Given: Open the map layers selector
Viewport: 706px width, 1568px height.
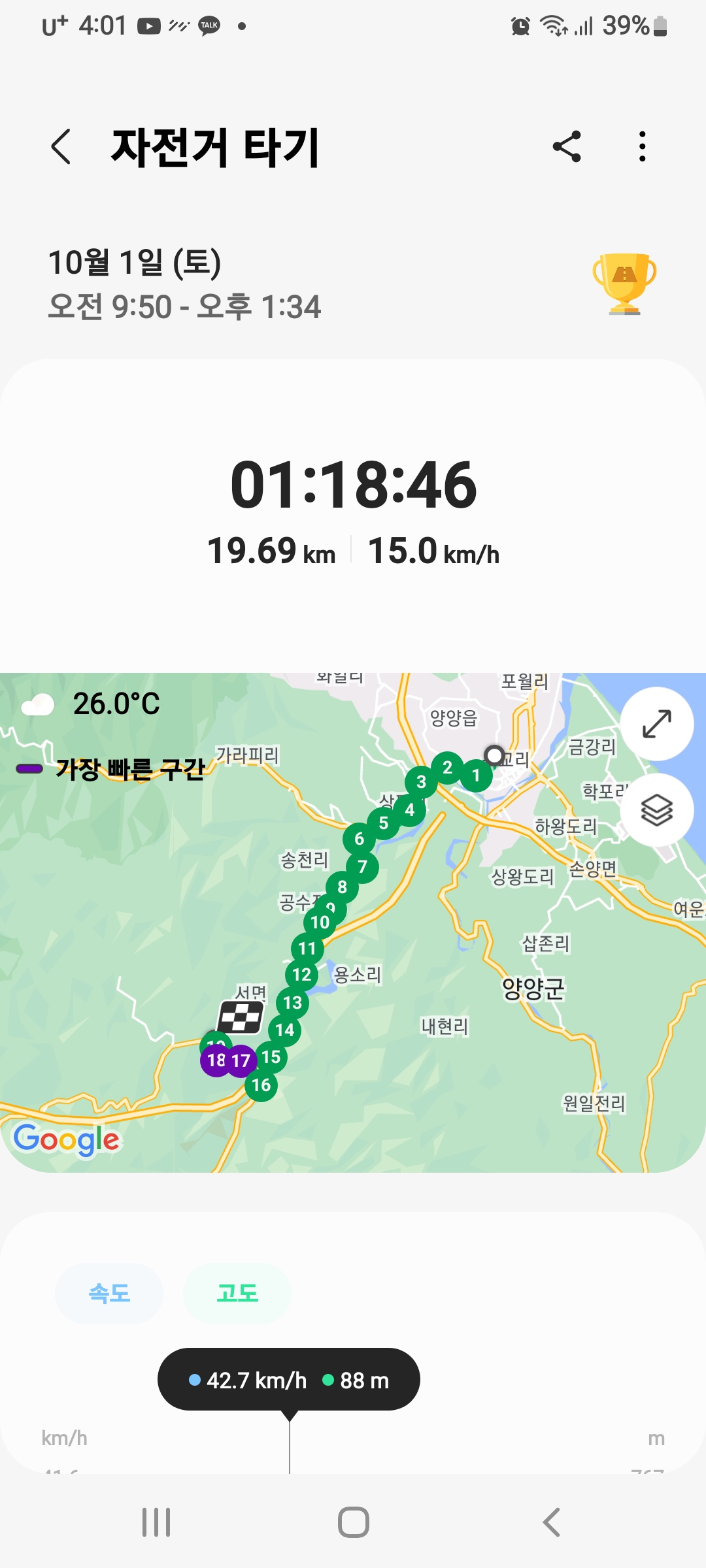Looking at the screenshot, I should point(657,810).
